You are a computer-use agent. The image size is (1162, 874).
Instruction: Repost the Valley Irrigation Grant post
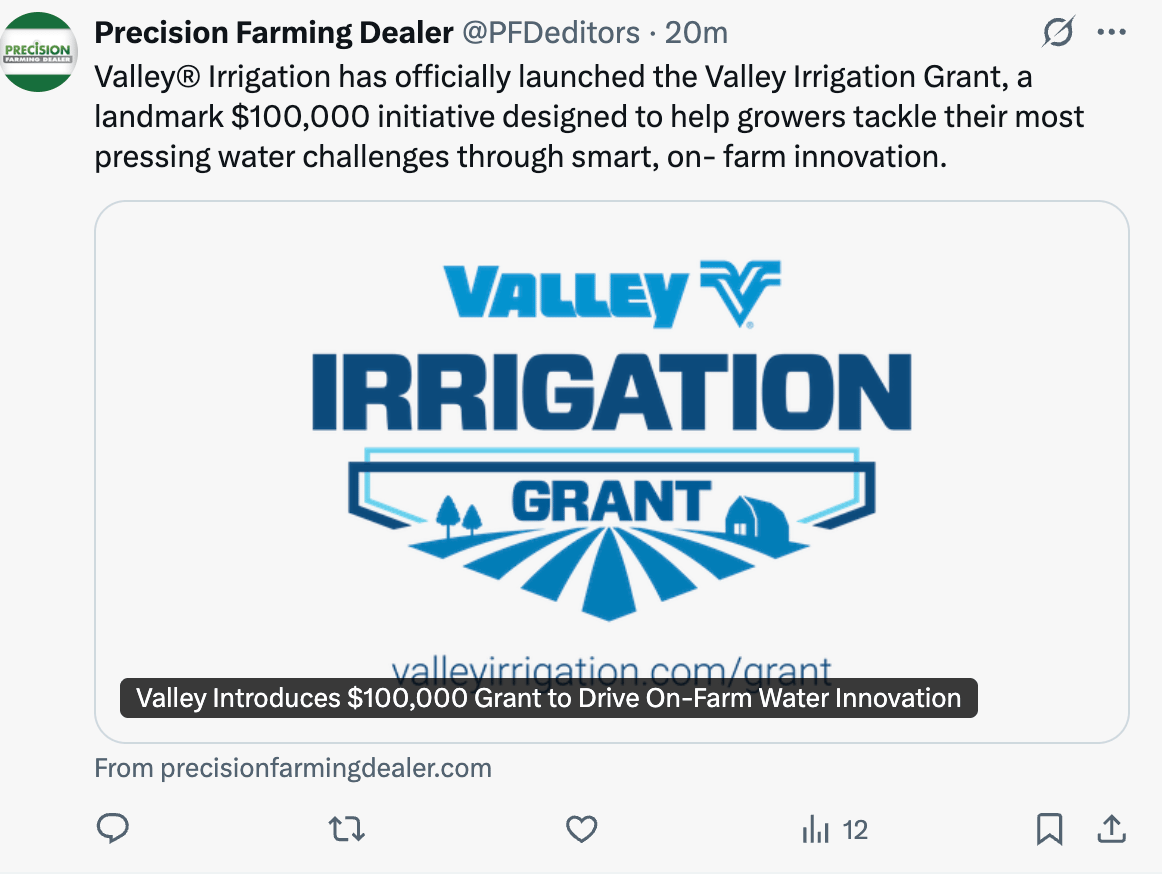pyautogui.click(x=347, y=828)
